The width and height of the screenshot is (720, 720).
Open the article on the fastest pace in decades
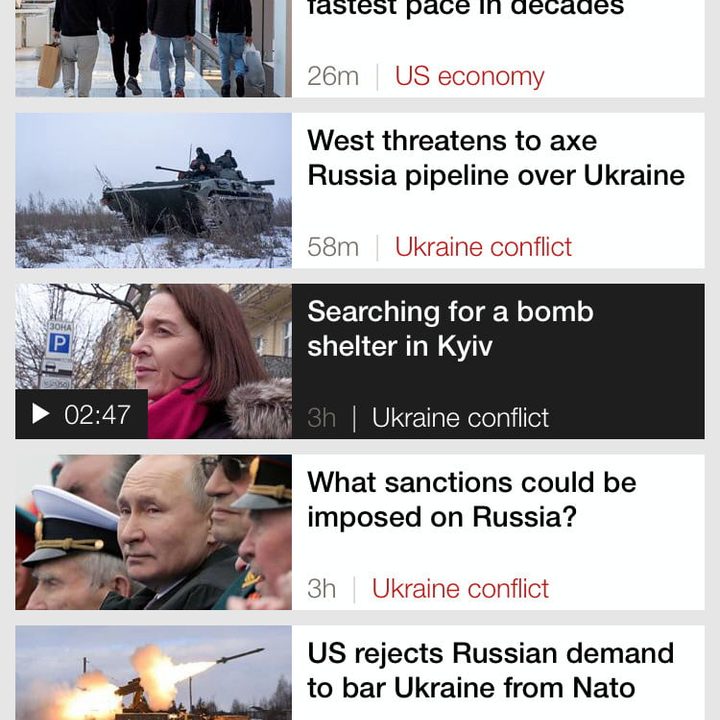point(465,10)
